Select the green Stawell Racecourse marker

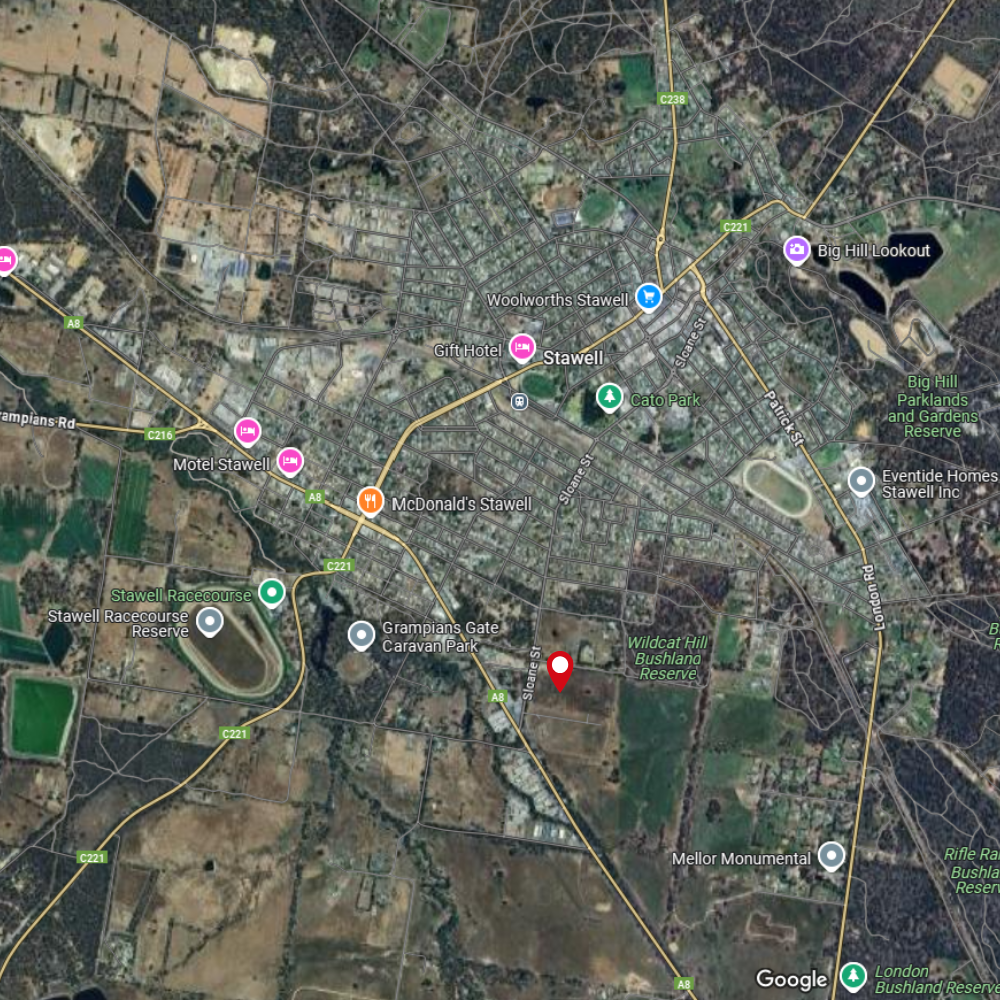[271, 593]
